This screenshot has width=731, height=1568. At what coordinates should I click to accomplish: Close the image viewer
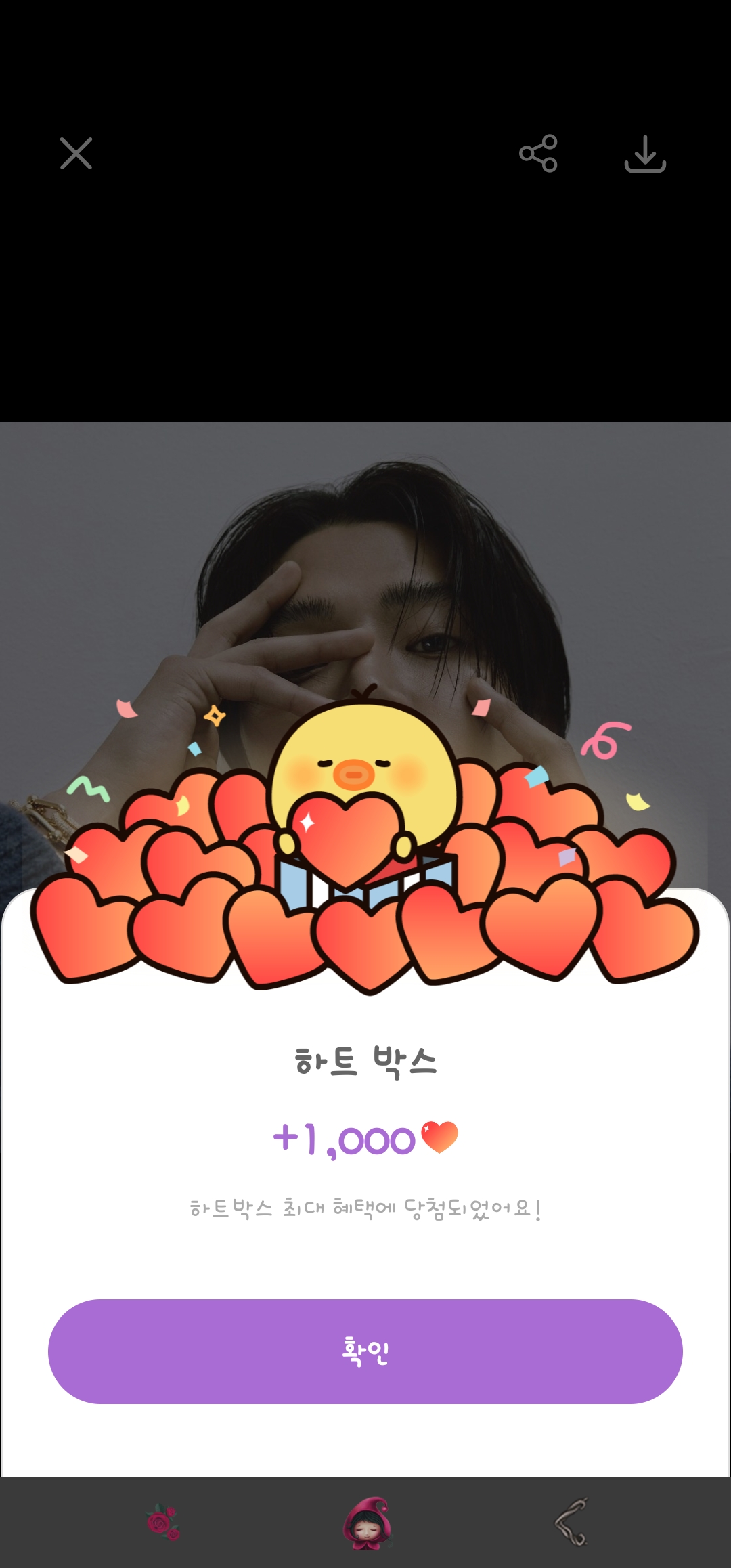point(76,154)
